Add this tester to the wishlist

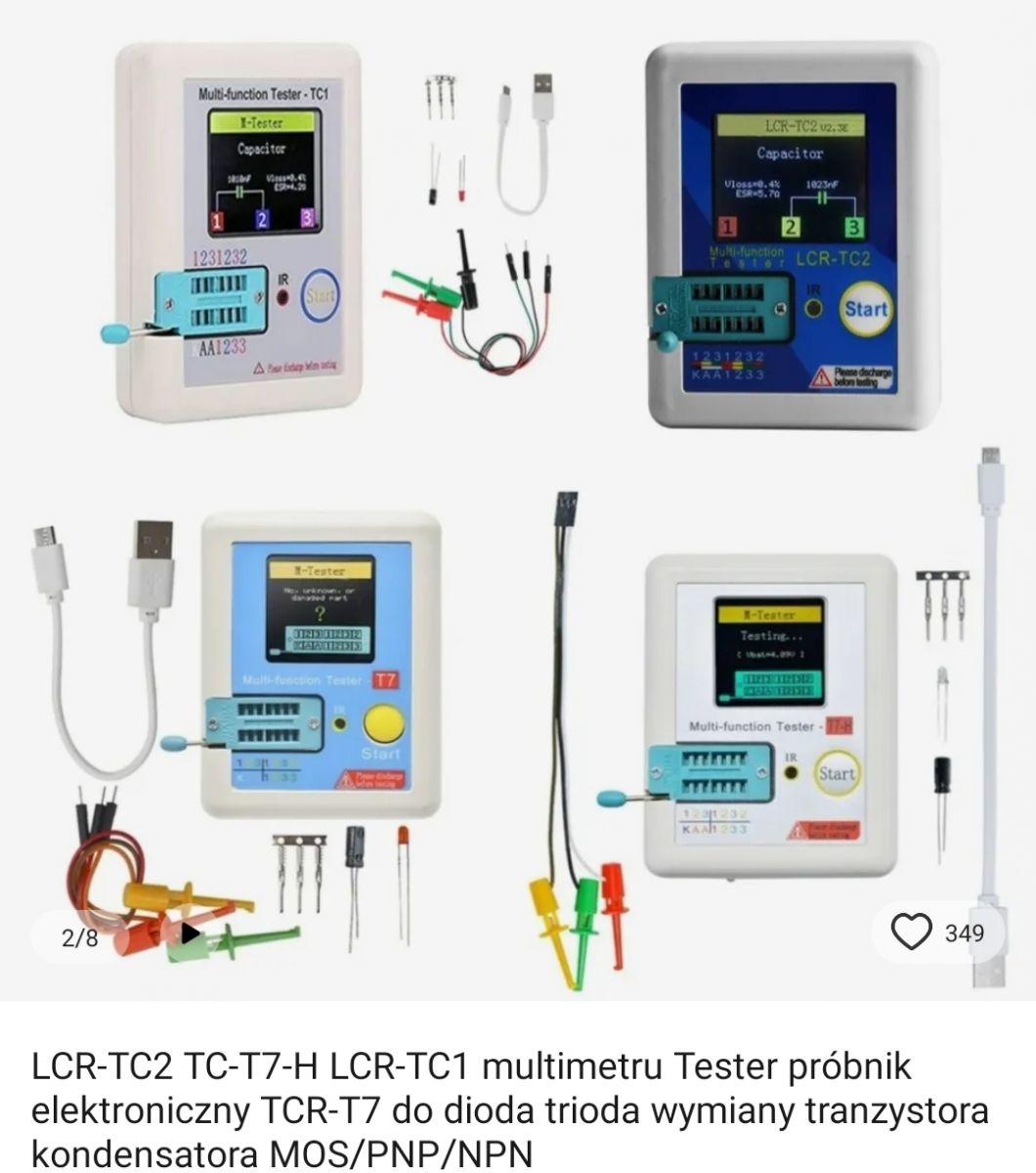coord(912,933)
